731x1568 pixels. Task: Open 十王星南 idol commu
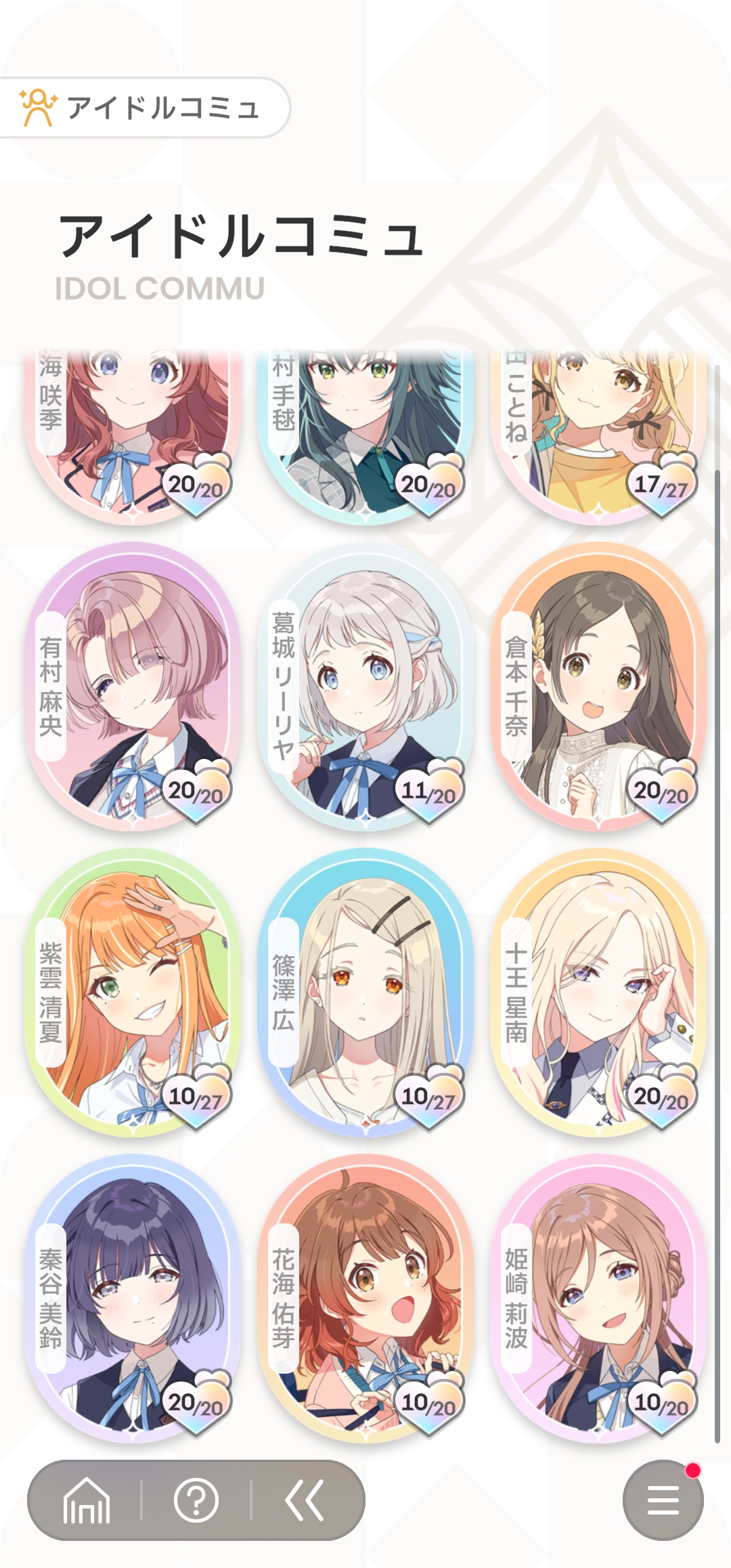[x=598, y=993]
